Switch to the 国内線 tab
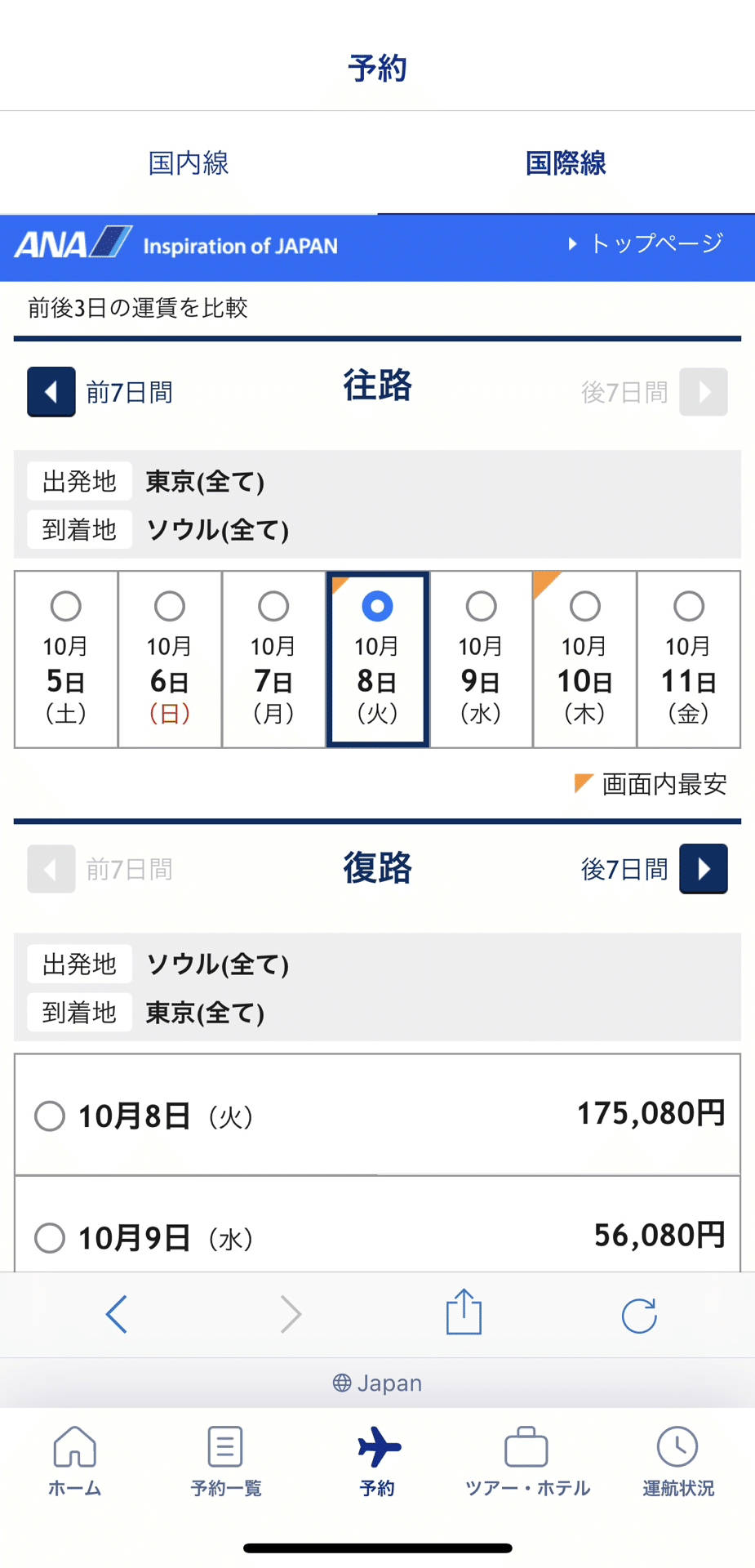 189,163
